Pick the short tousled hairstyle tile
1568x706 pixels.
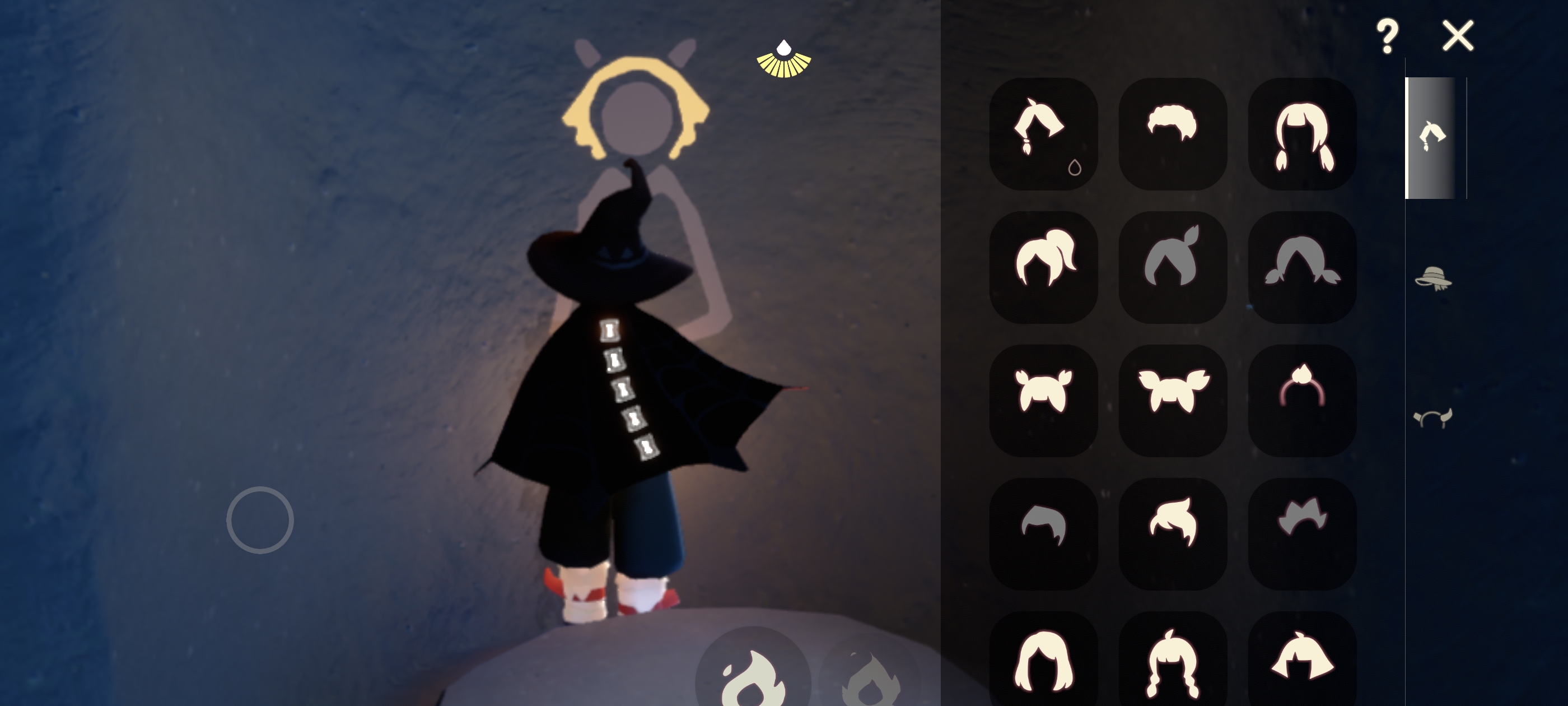click(1172, 133)
